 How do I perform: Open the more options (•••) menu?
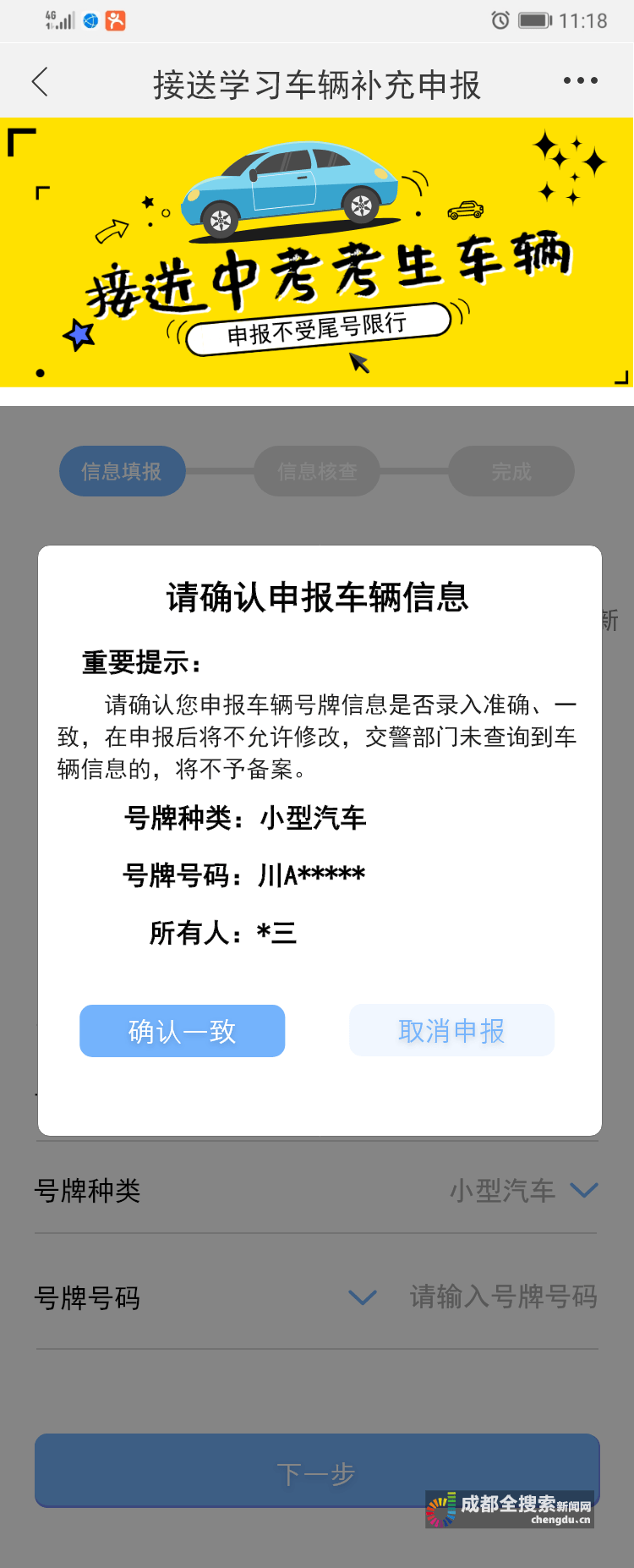coord(579,80)
